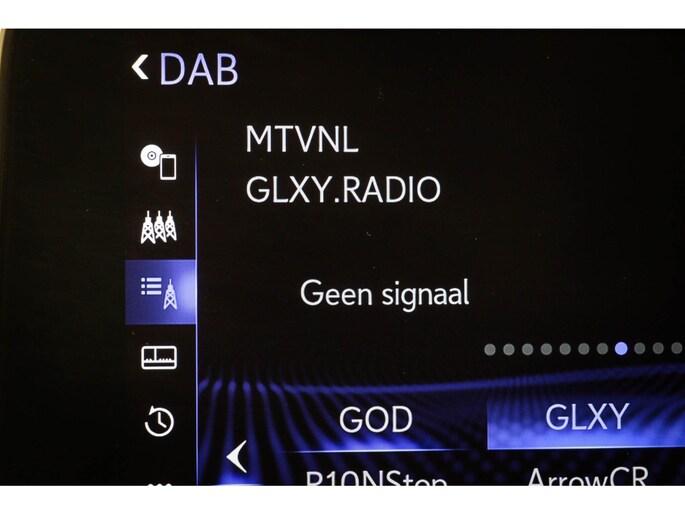The height and width of the screenshot is (514, 685).
Task: Select the ArrowCR station
Action: [x=586, y=477]
